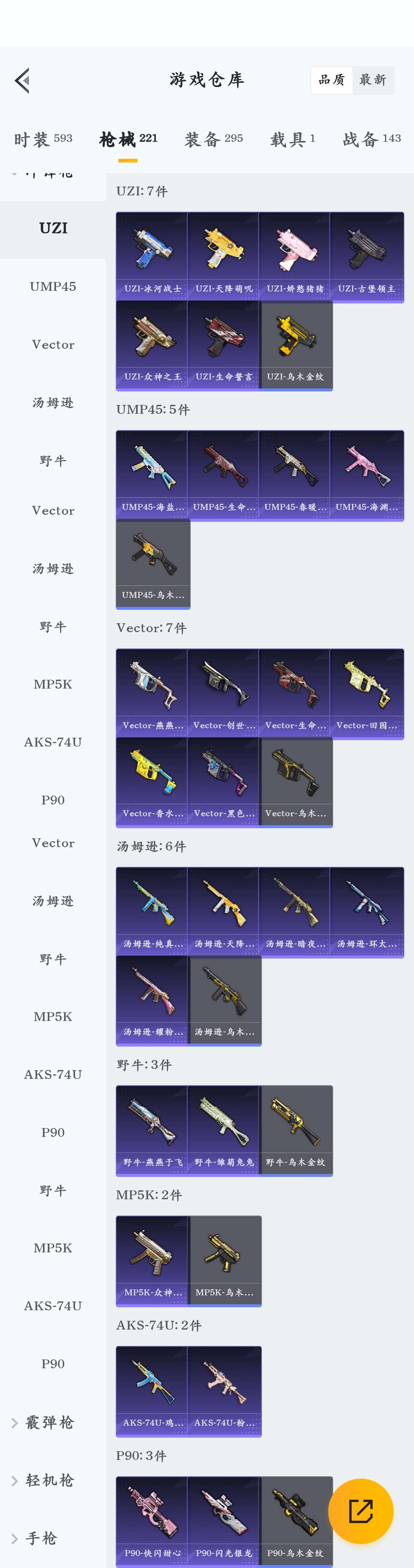Select UMP45 in the sidebar
The width and height of the screenshot is (414, 1568).
point(53,287)
